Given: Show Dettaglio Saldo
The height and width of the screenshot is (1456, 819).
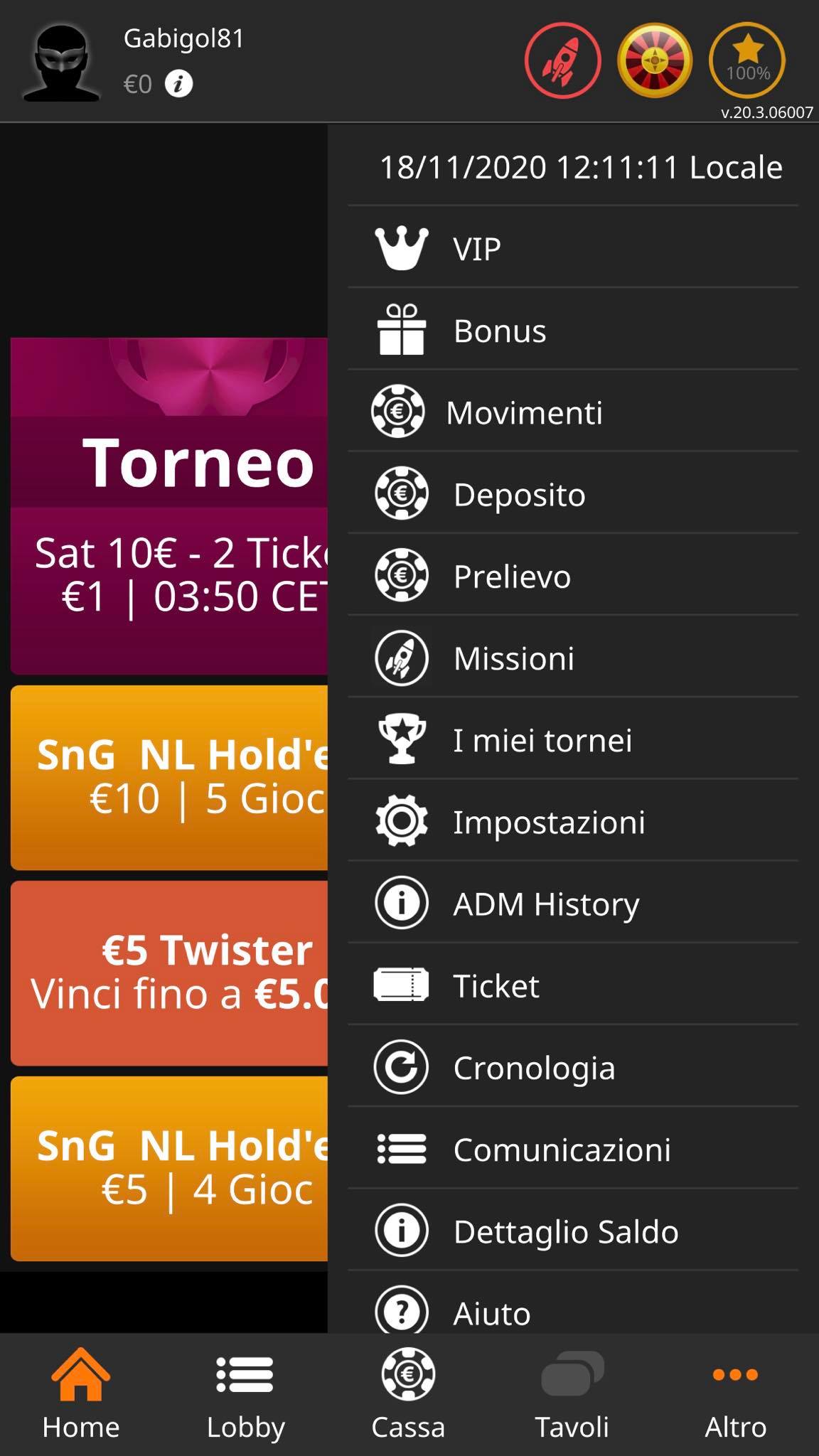Looking at the screenshot, I should tap(573, 1230).
